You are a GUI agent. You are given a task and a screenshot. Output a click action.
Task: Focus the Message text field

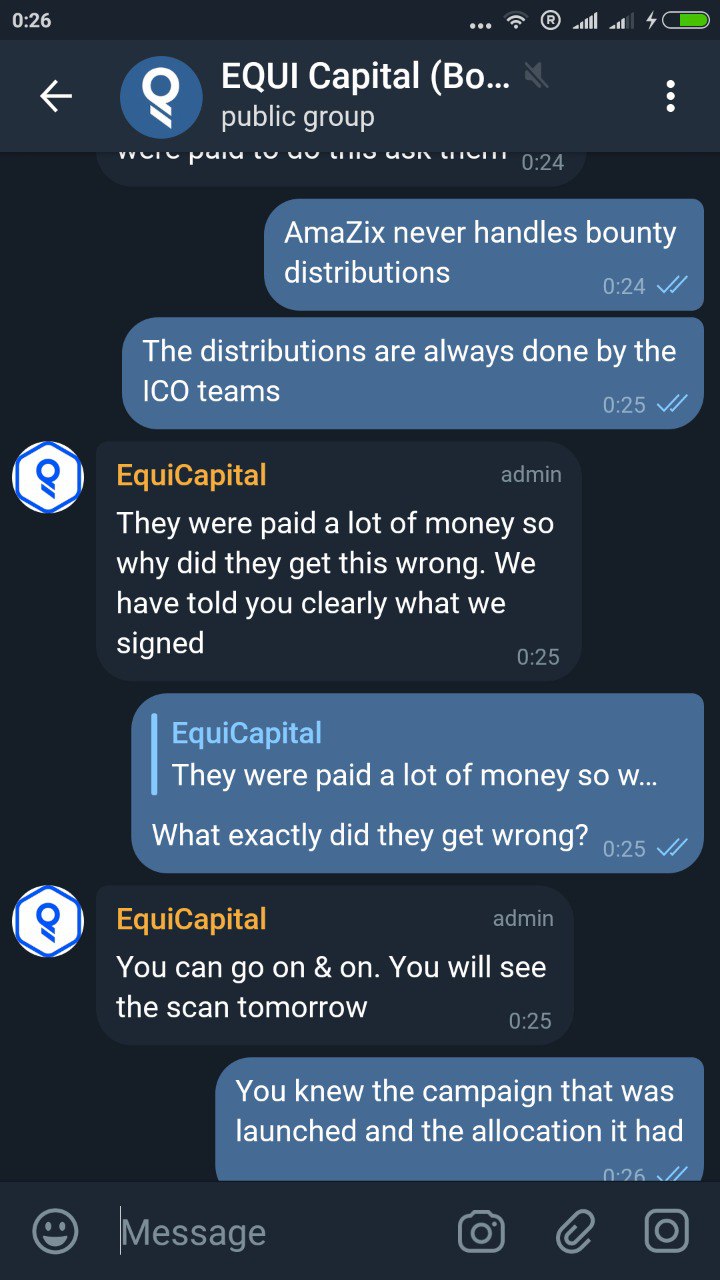(280, 1232)
